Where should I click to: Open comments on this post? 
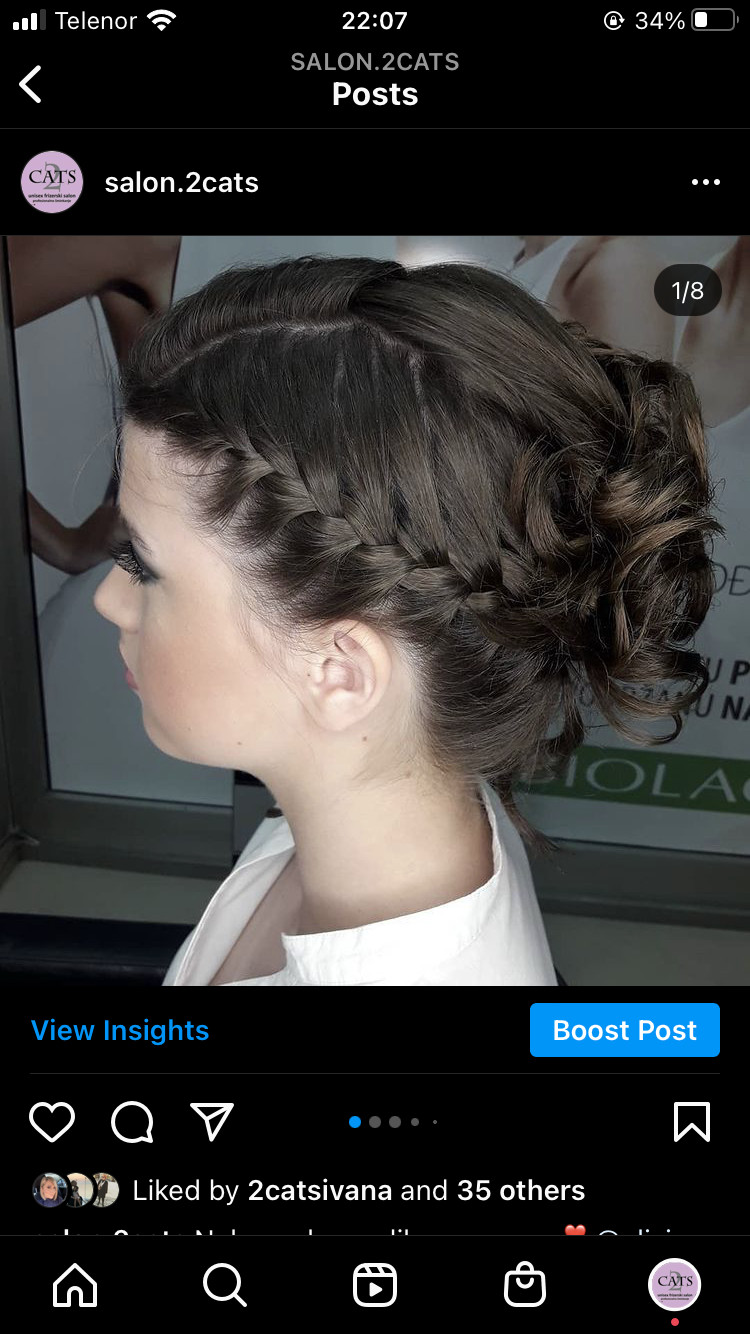click(x=132, y=1122)
